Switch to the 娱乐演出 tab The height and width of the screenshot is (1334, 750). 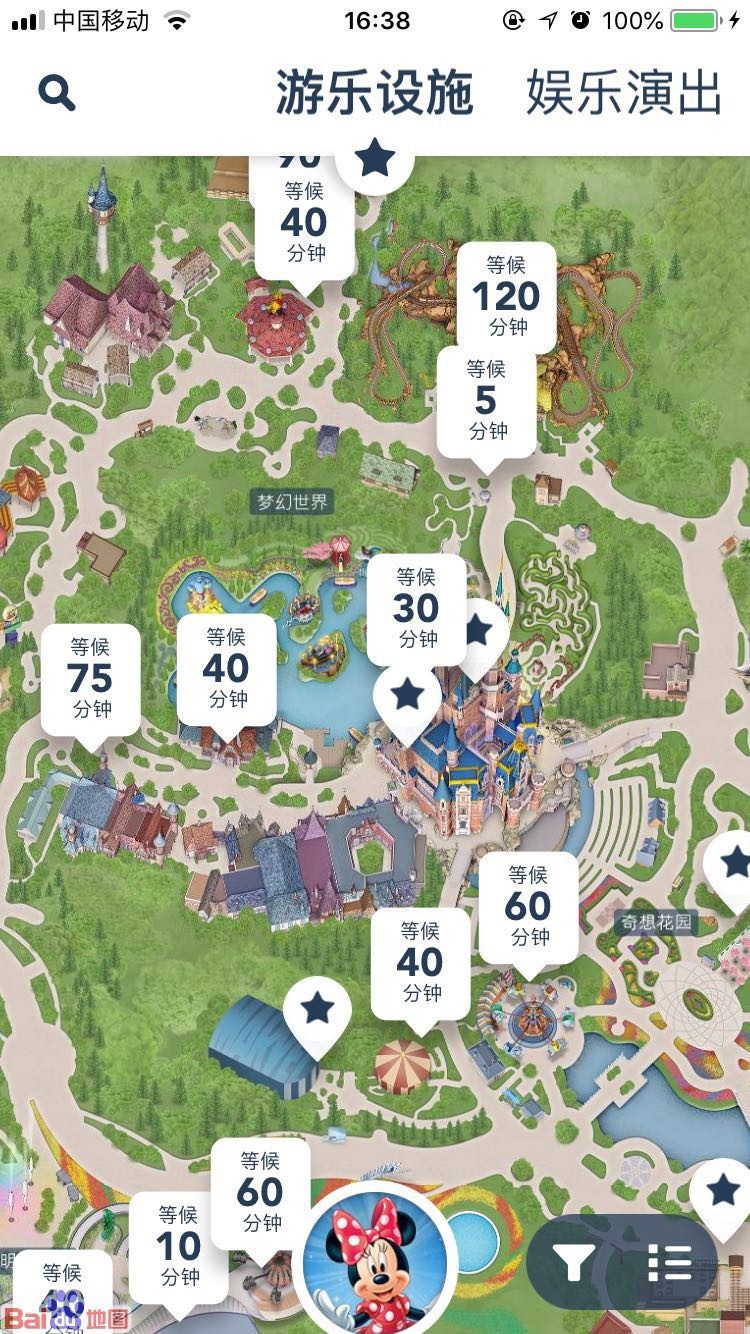tap(624, 93)
